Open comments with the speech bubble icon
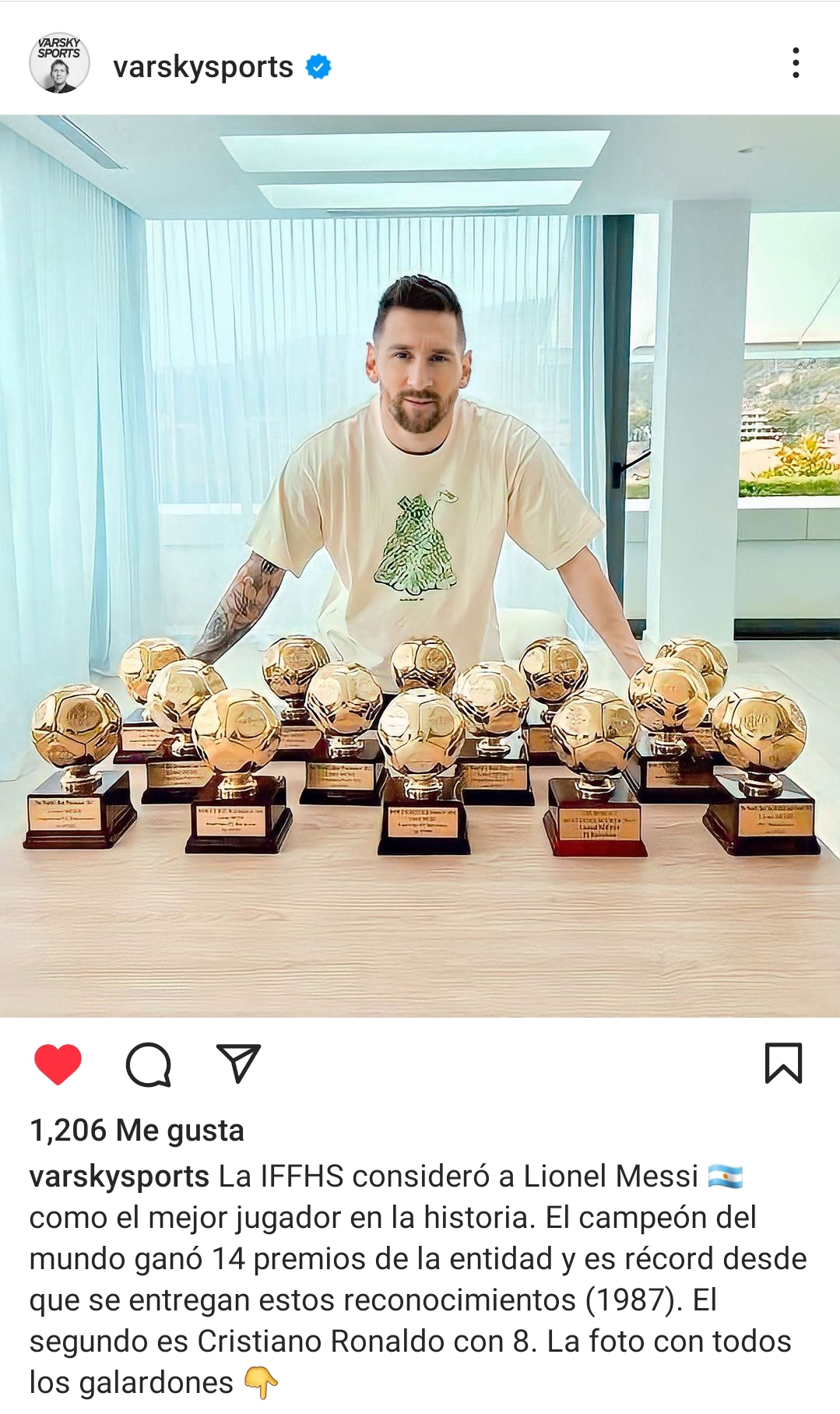Viewport: 840px width, 1414px height. (x=149, y=1064)
